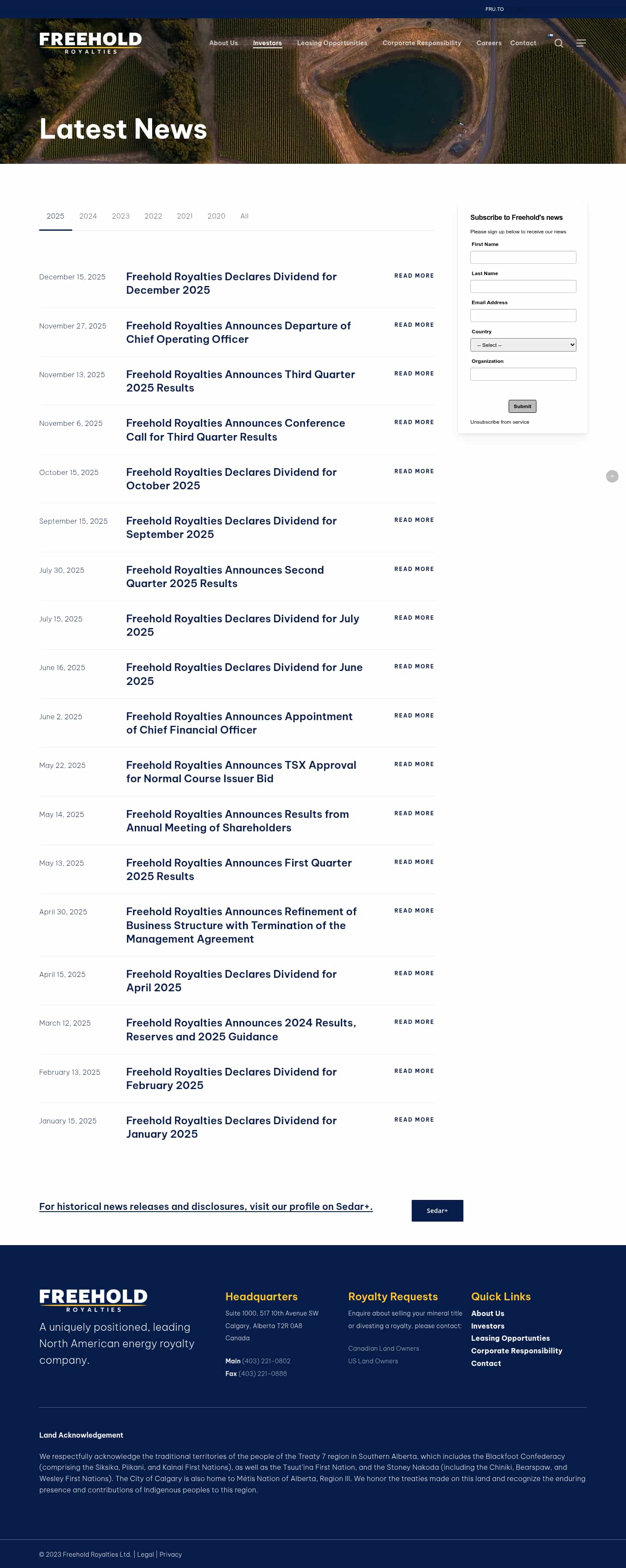Open Third Quarter 2025 Results headline

(240, 381)
